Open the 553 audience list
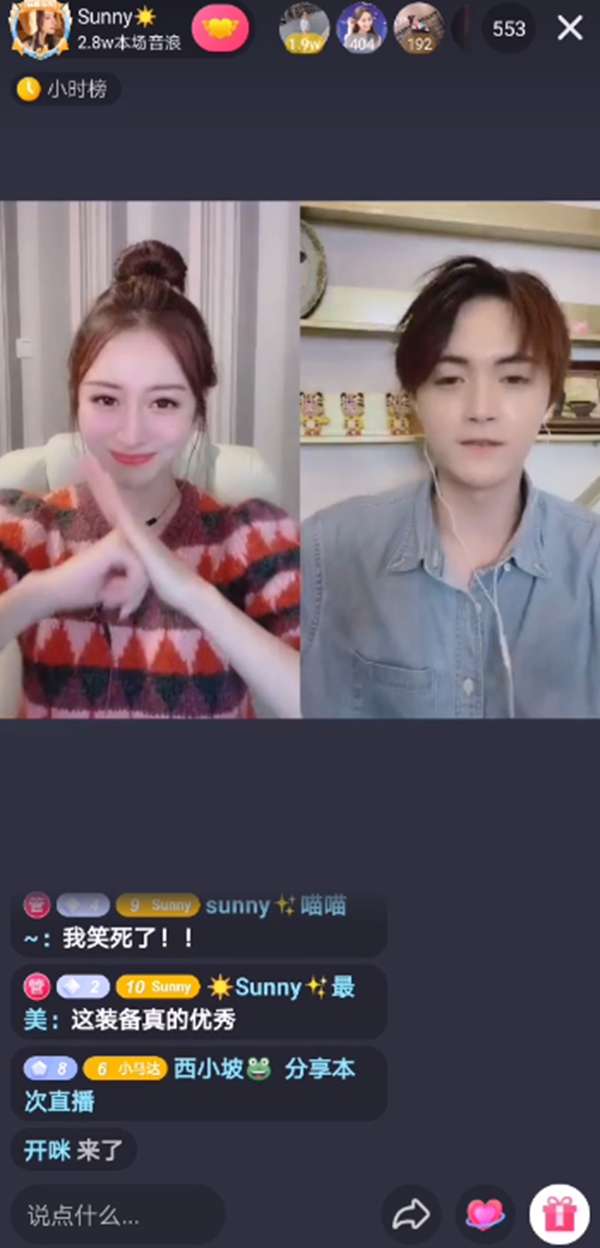 [509, 29]
